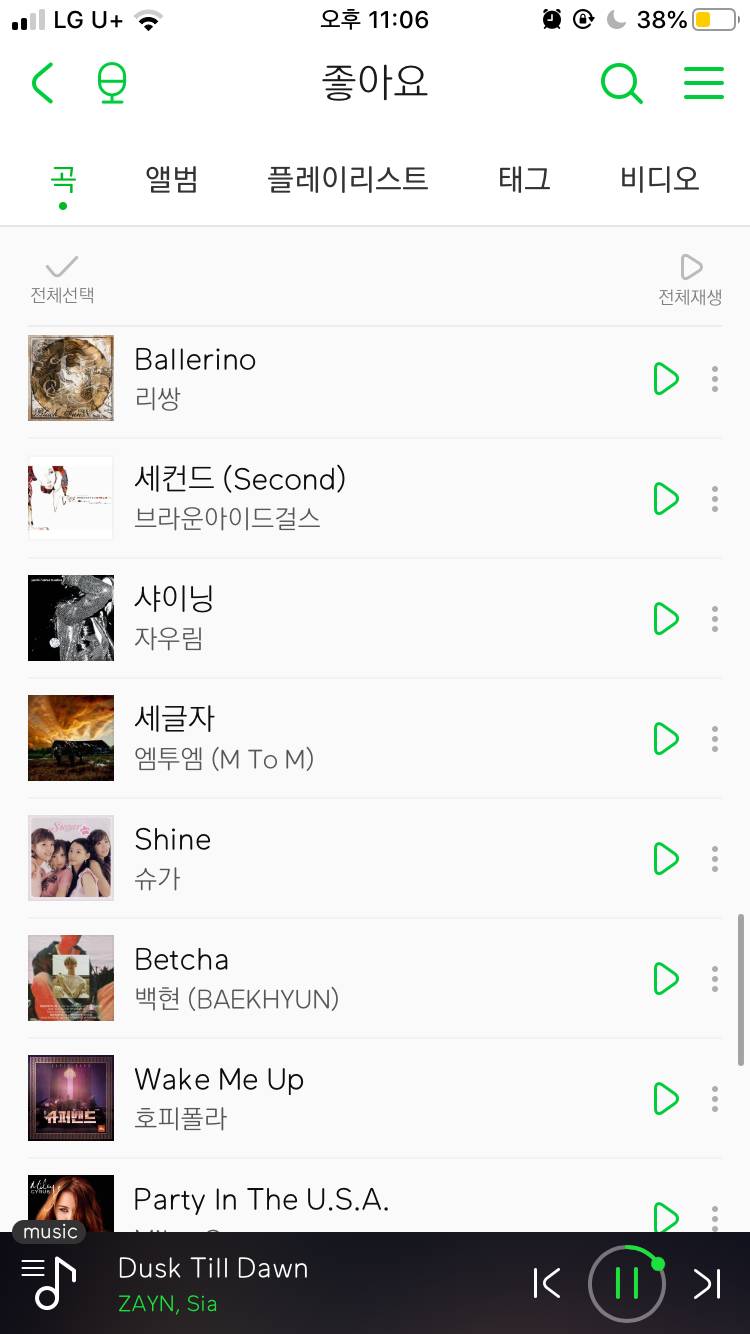The width and height of the screenshot is (750, 1334).
Task: Open more options for Shine by 슈가
Action: tap(715, 858)
